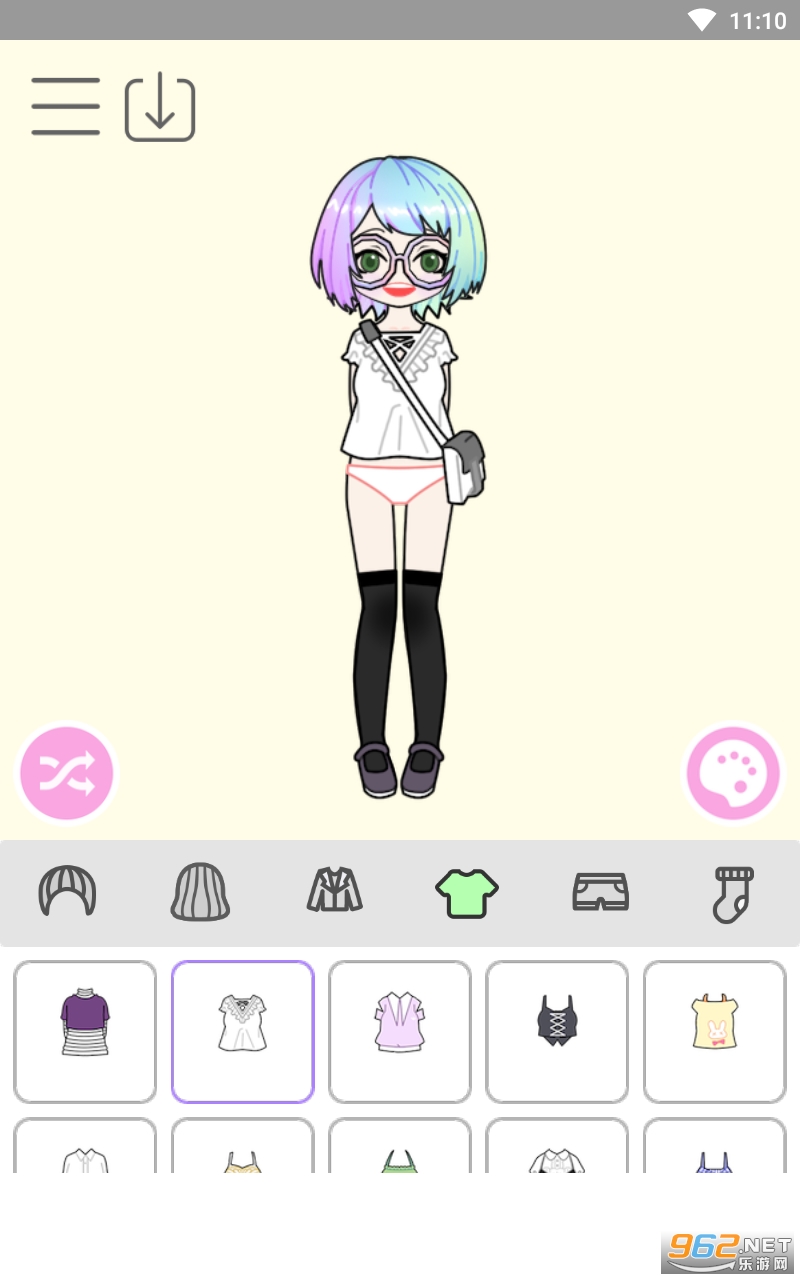Select the green t-shirt tops category
The width and height of the screenshot is (800, 1280).
(x=467, y=892)
